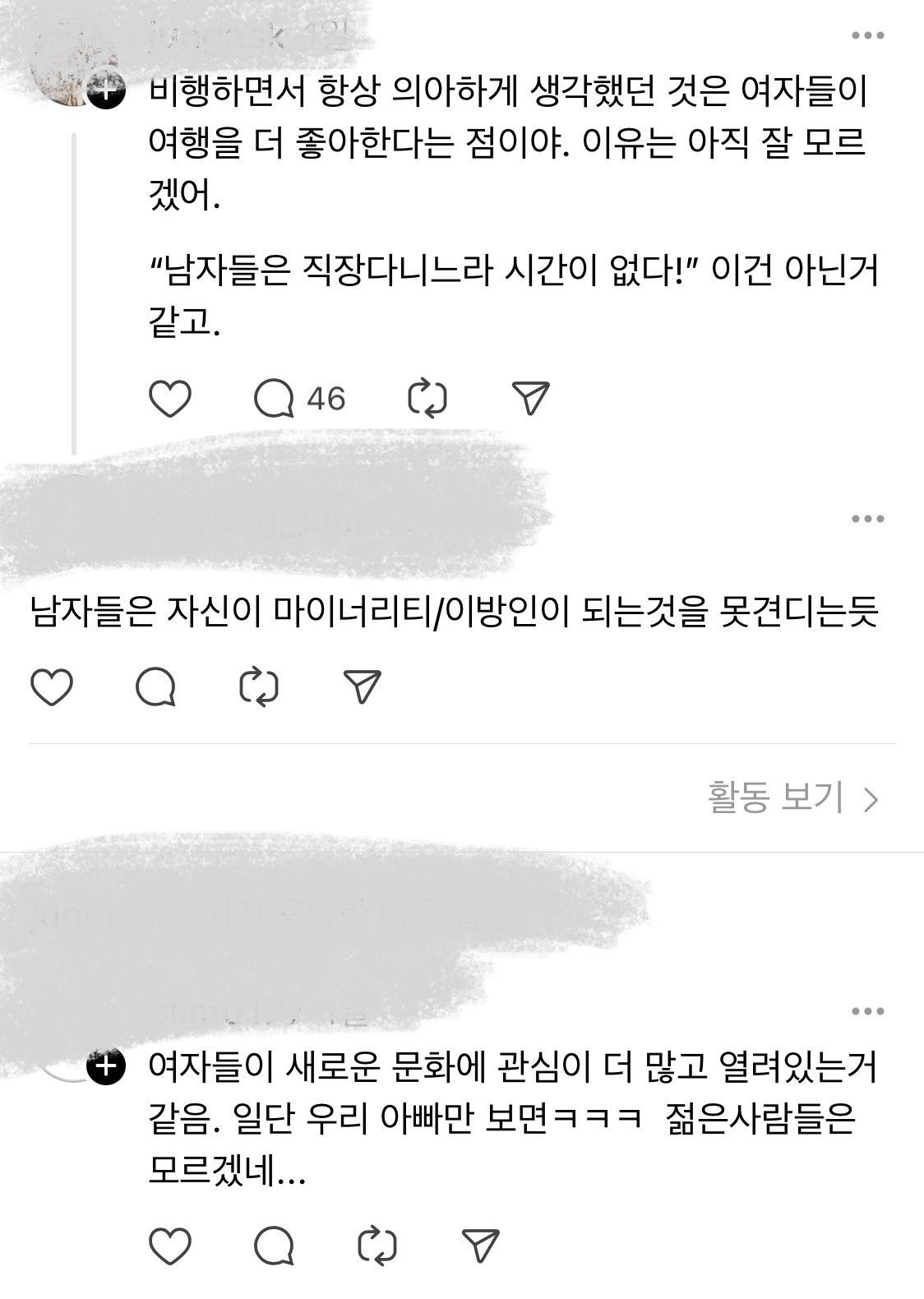Repost the first post about 여자들이 여행을

(427, 399)
